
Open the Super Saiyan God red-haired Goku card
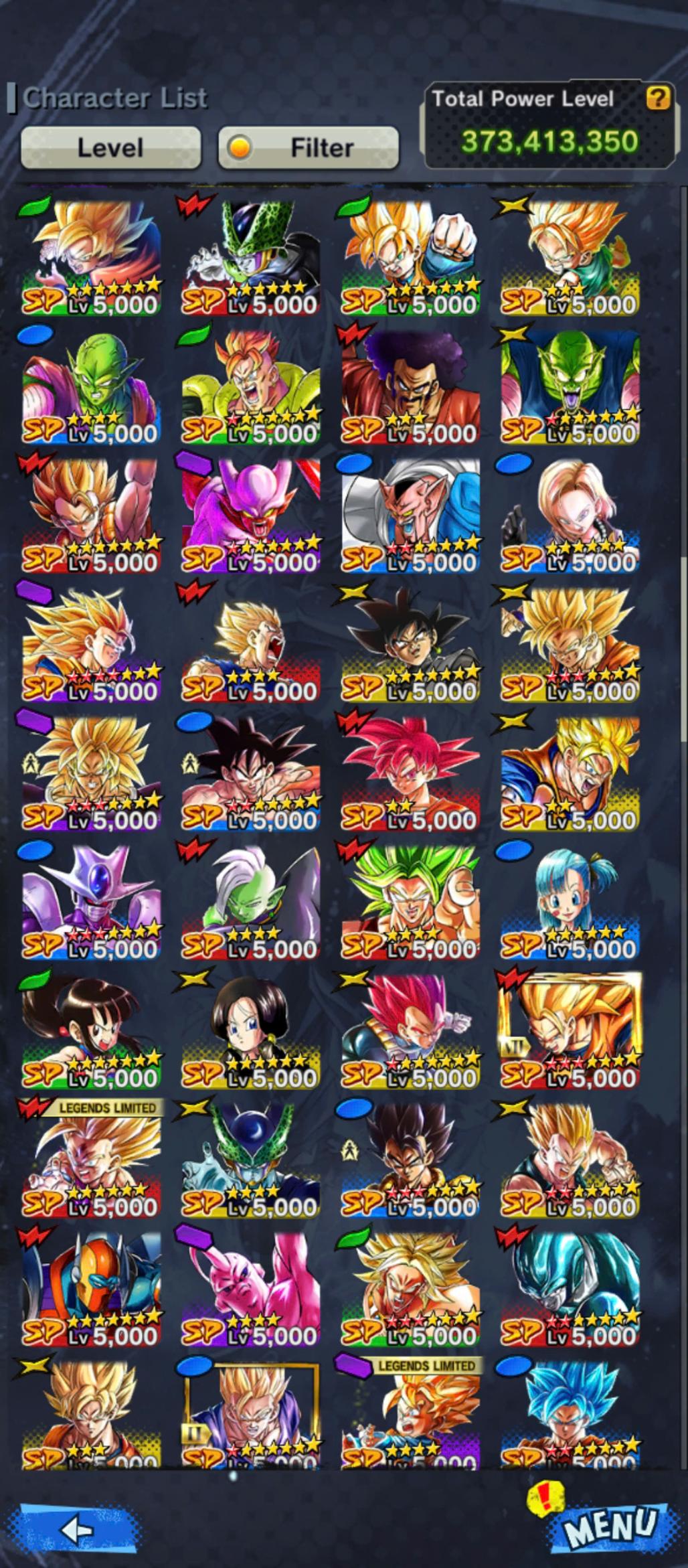[410, 772]
